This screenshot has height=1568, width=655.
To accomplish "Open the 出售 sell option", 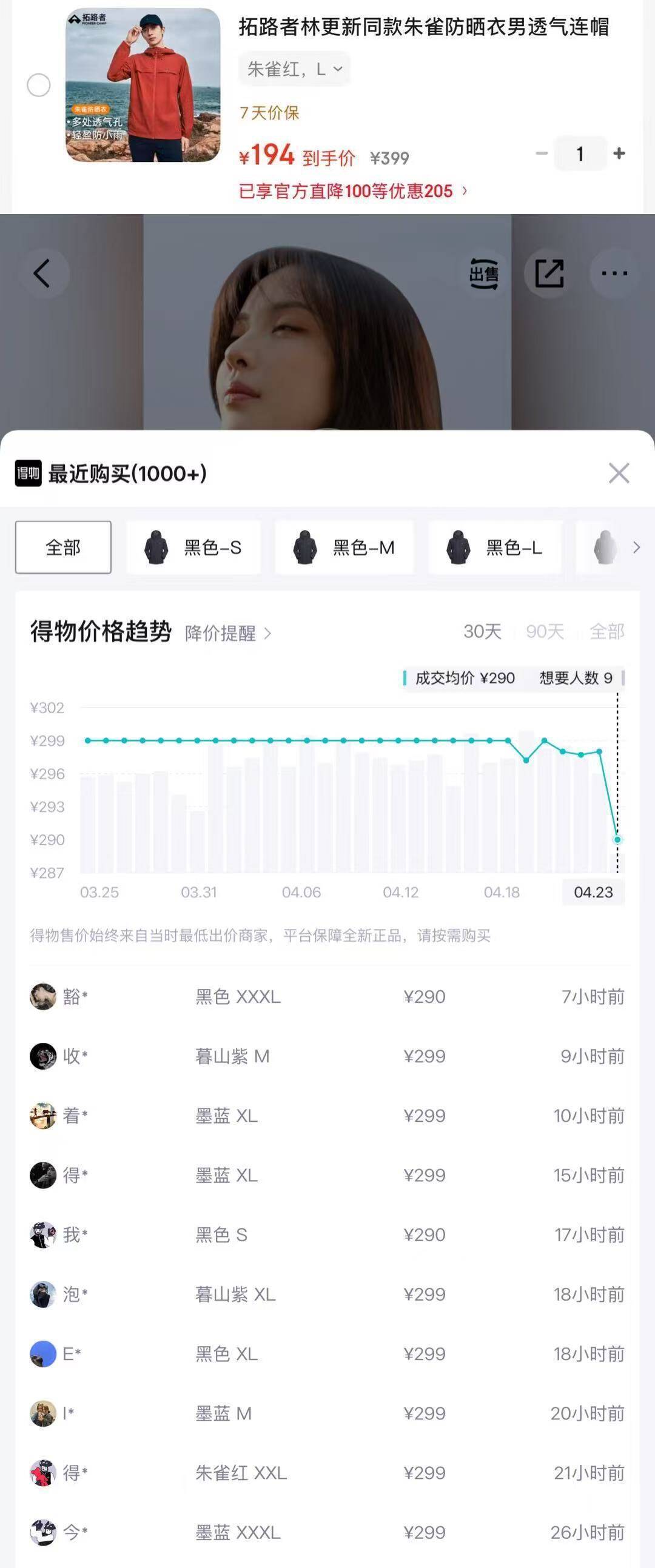I will [x=484, y=273].
